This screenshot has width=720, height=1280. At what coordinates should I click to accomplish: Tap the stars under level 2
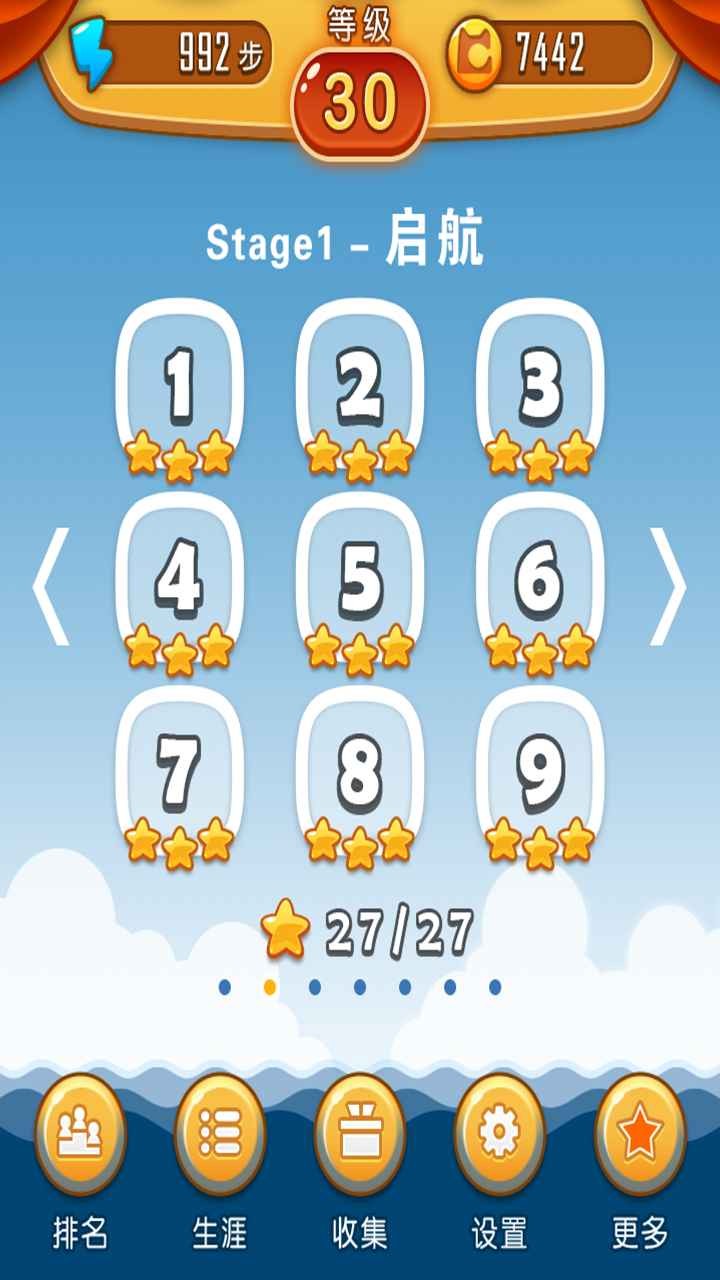[x=360, y=455]
